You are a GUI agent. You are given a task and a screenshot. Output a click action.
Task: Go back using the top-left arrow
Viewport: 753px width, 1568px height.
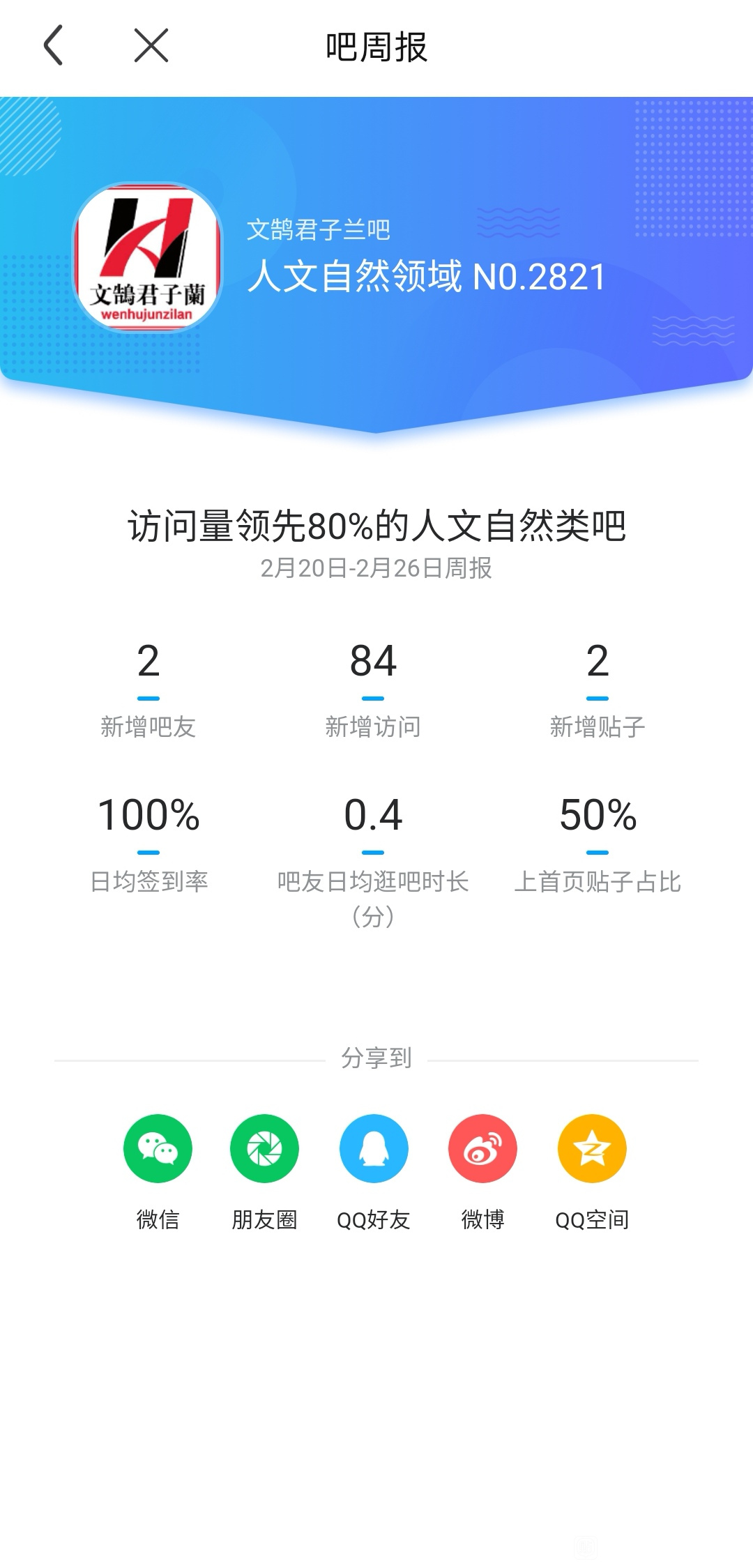(x=54, y=46)
